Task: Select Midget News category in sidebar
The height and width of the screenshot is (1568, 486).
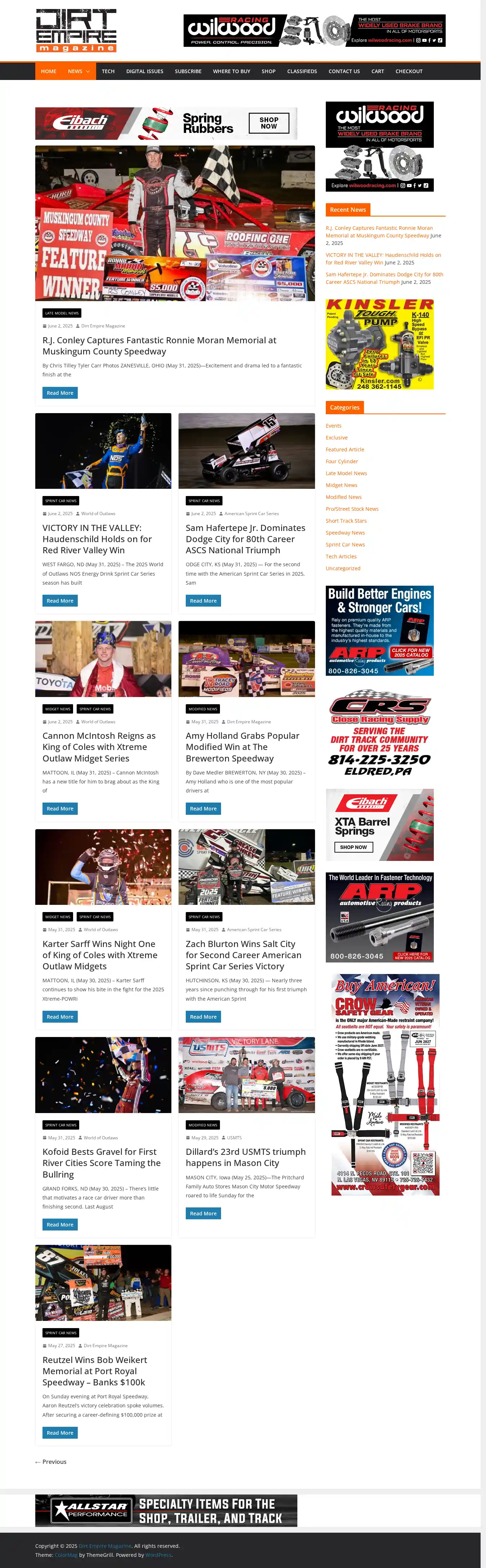Action: (341, 485)
